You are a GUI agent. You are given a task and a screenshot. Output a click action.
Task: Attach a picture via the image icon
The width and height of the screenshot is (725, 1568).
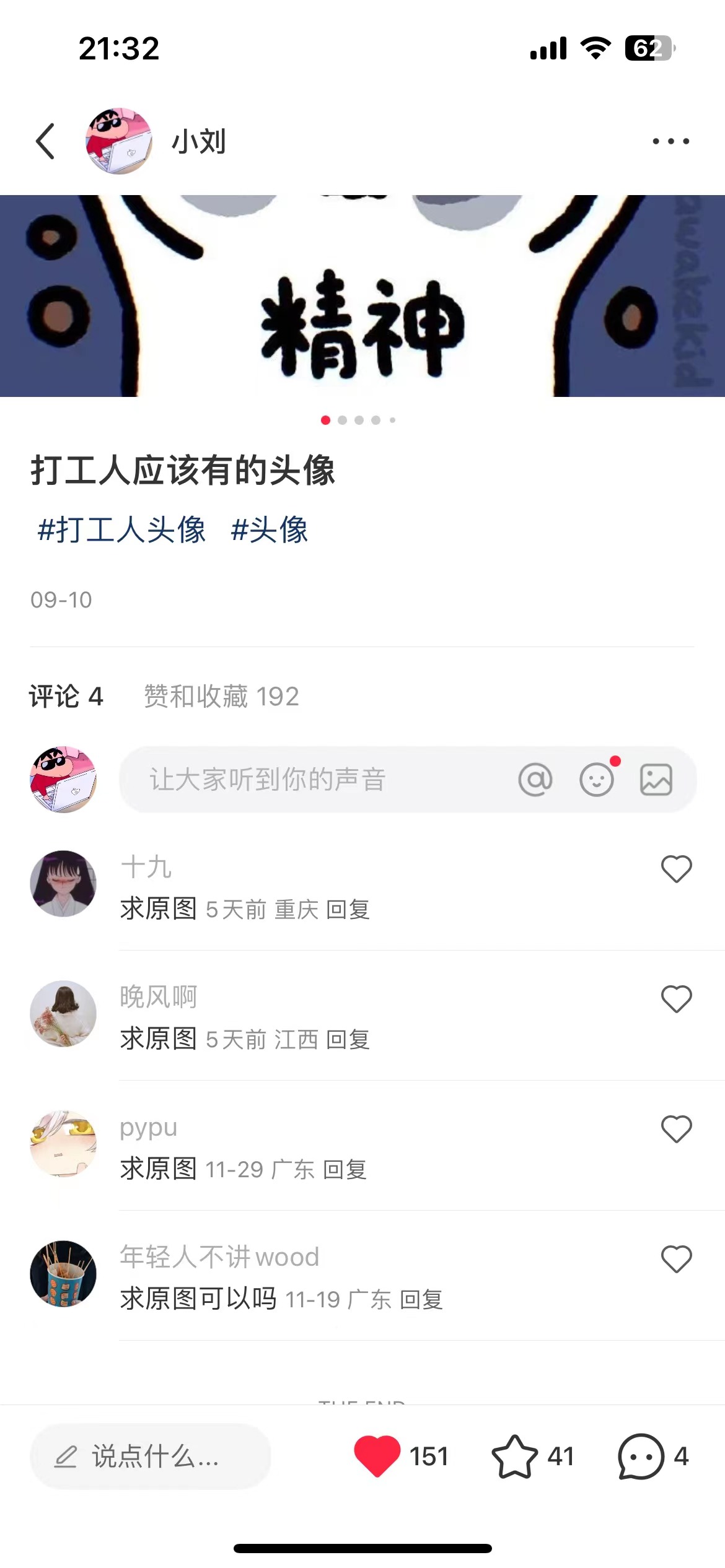pos(656,779)
